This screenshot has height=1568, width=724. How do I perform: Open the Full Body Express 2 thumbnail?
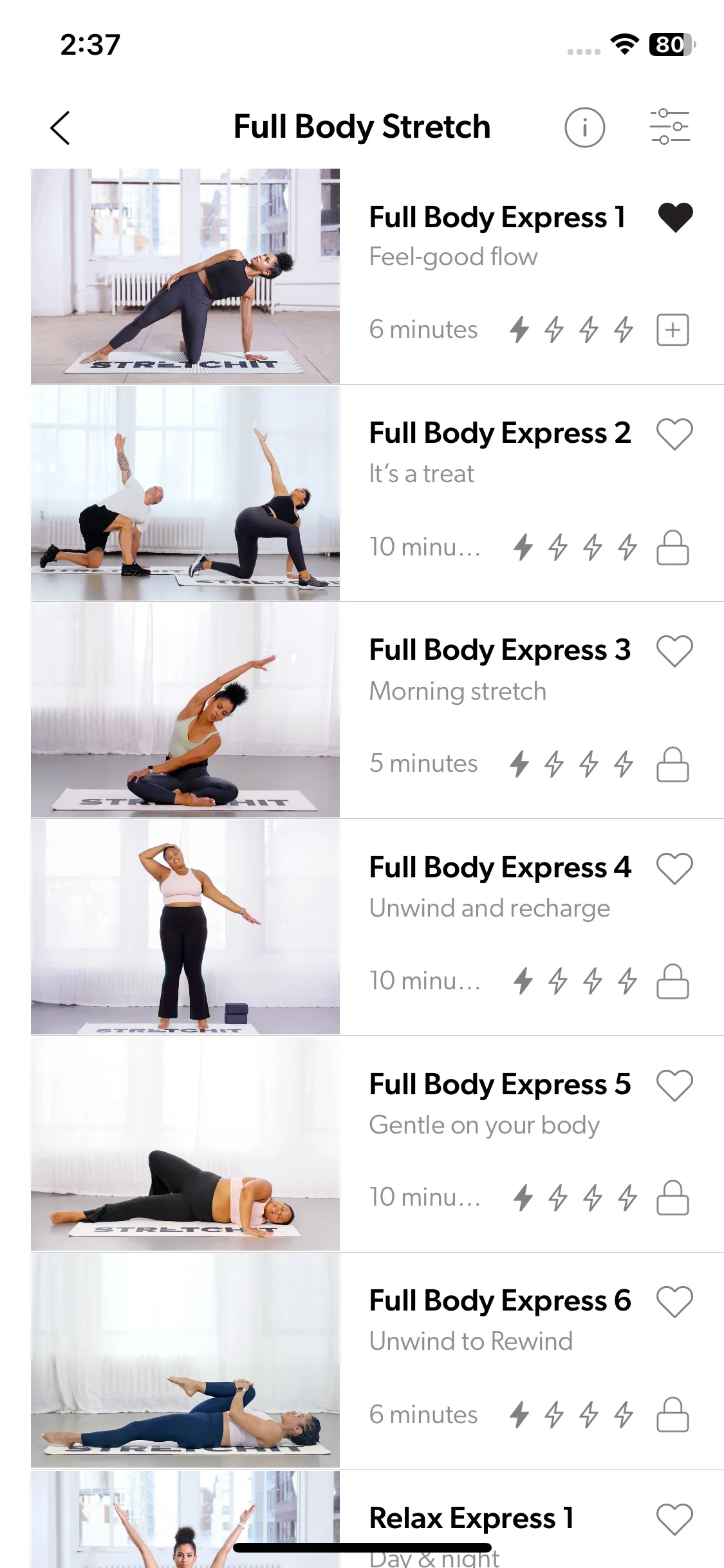185,493
